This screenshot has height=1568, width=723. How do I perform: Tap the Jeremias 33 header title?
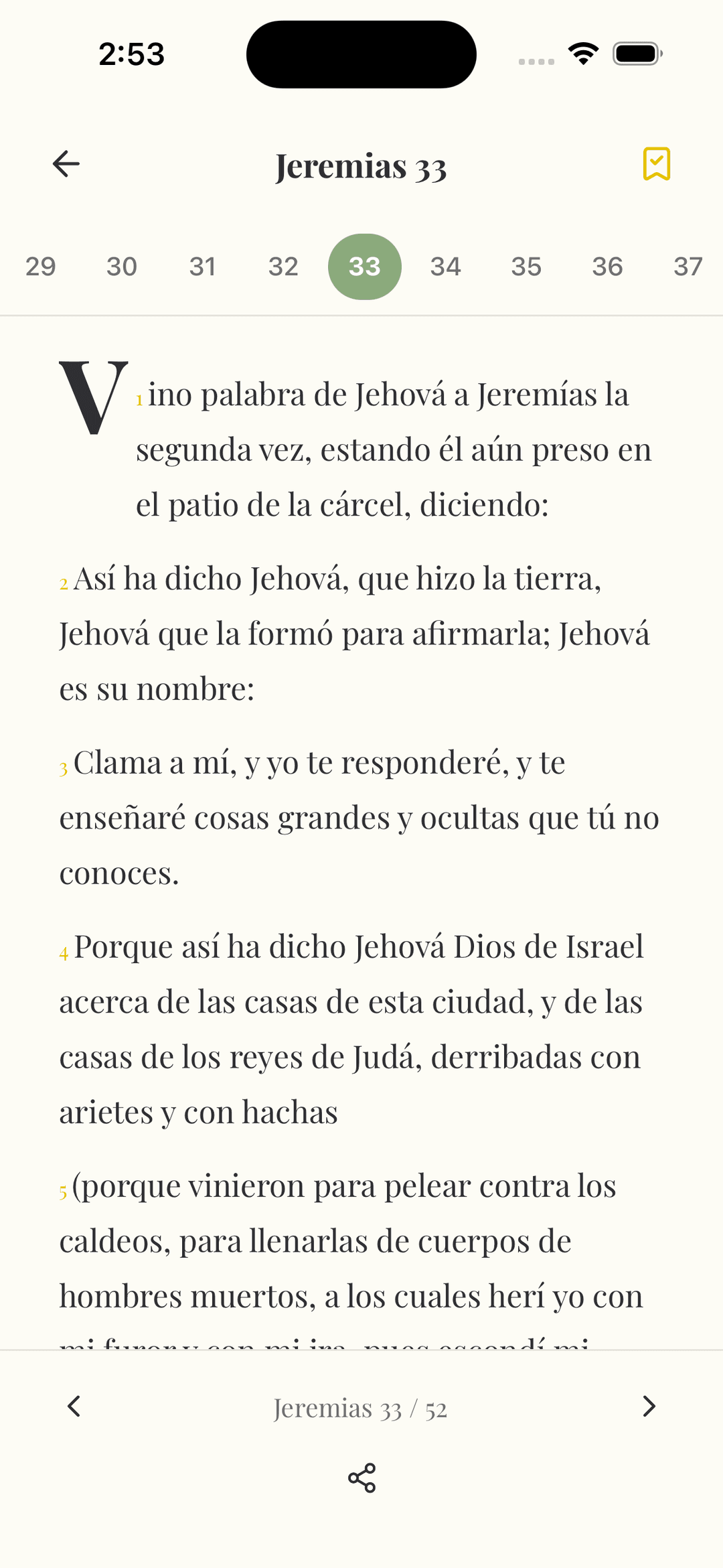coord(361,166)
